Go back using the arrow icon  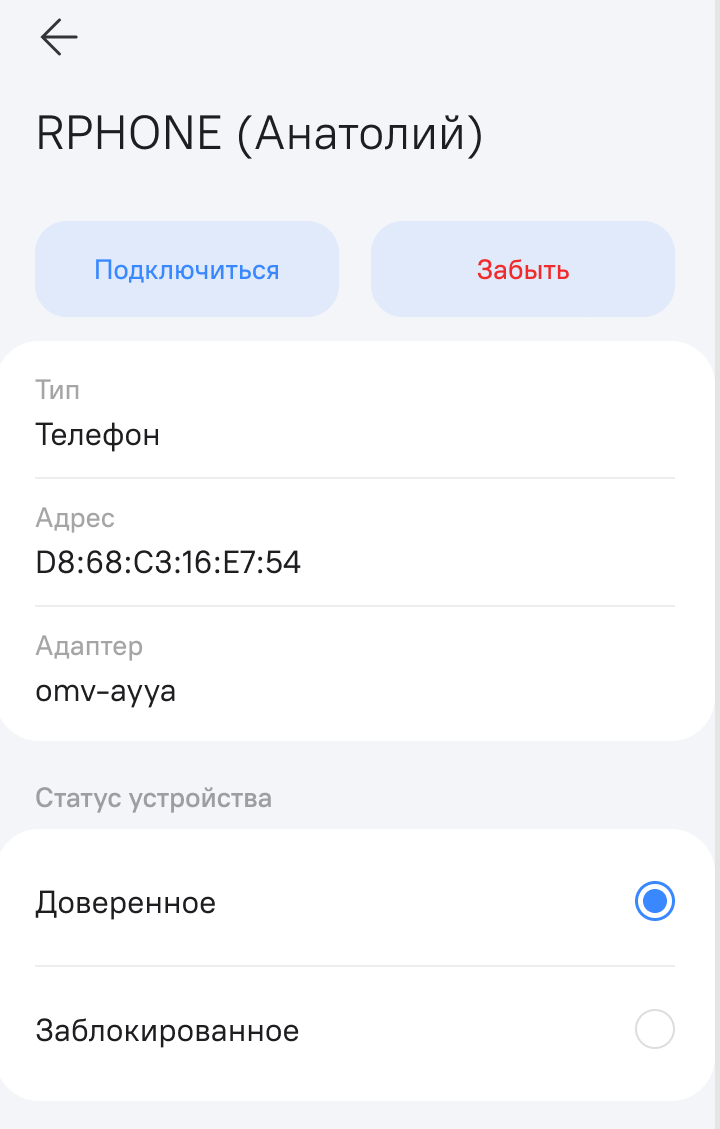pyautogui.click(x=59, y=38)
